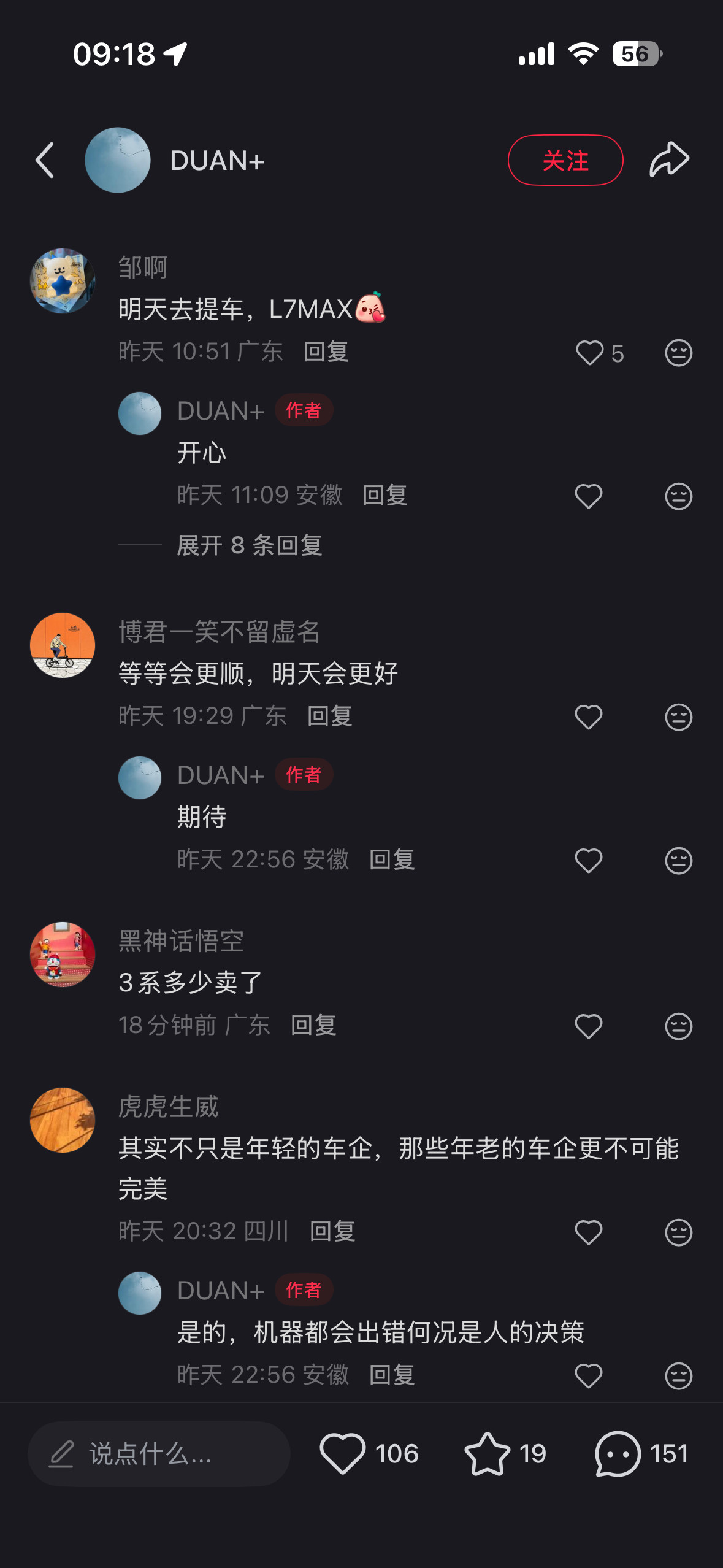This screenshot has height=1568, width=723.
Task: Tap the back arrow to exit comments
Action: pyautogui.click(x=44, y=158)
